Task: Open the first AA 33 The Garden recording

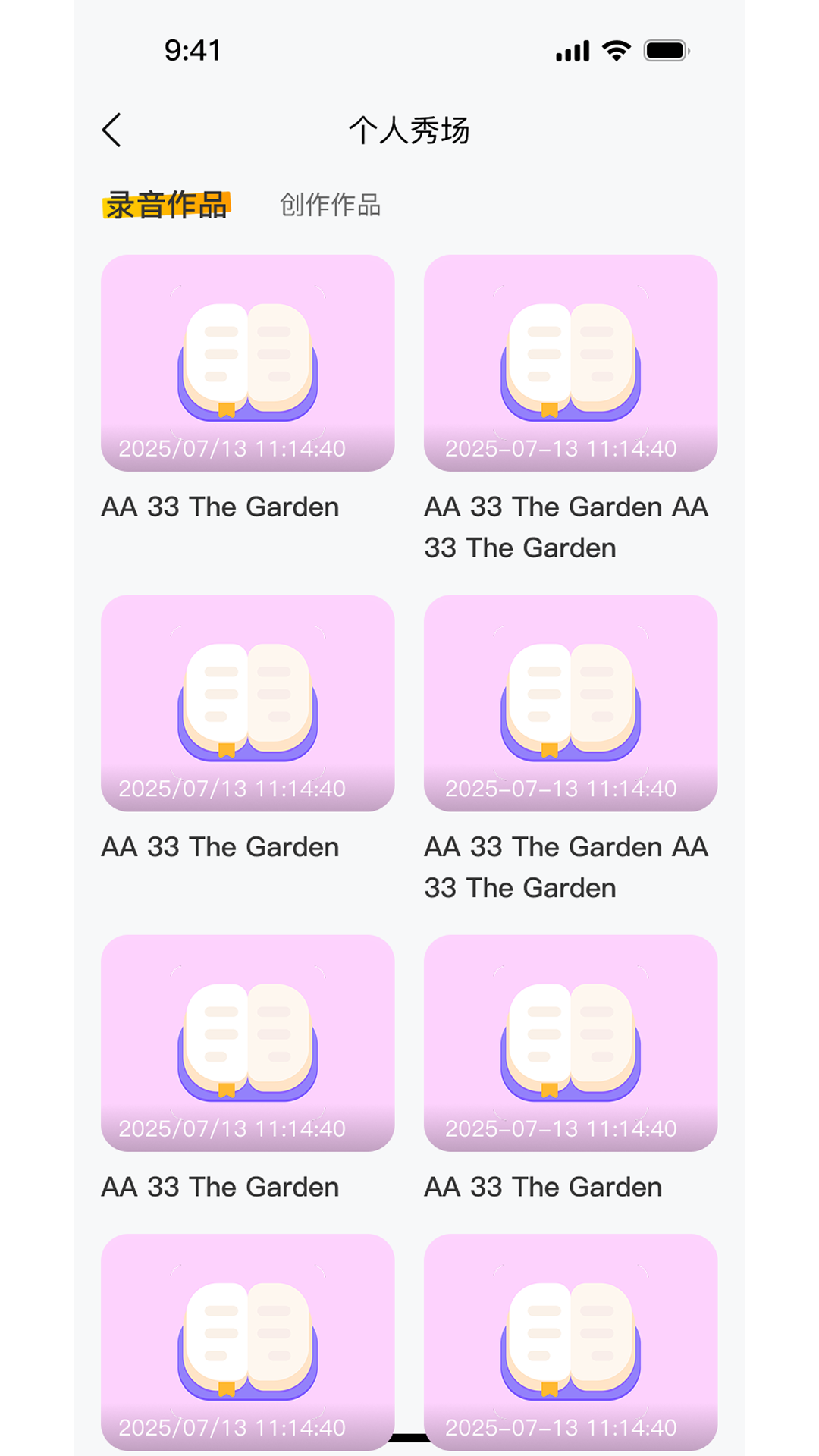Action: 220,507
